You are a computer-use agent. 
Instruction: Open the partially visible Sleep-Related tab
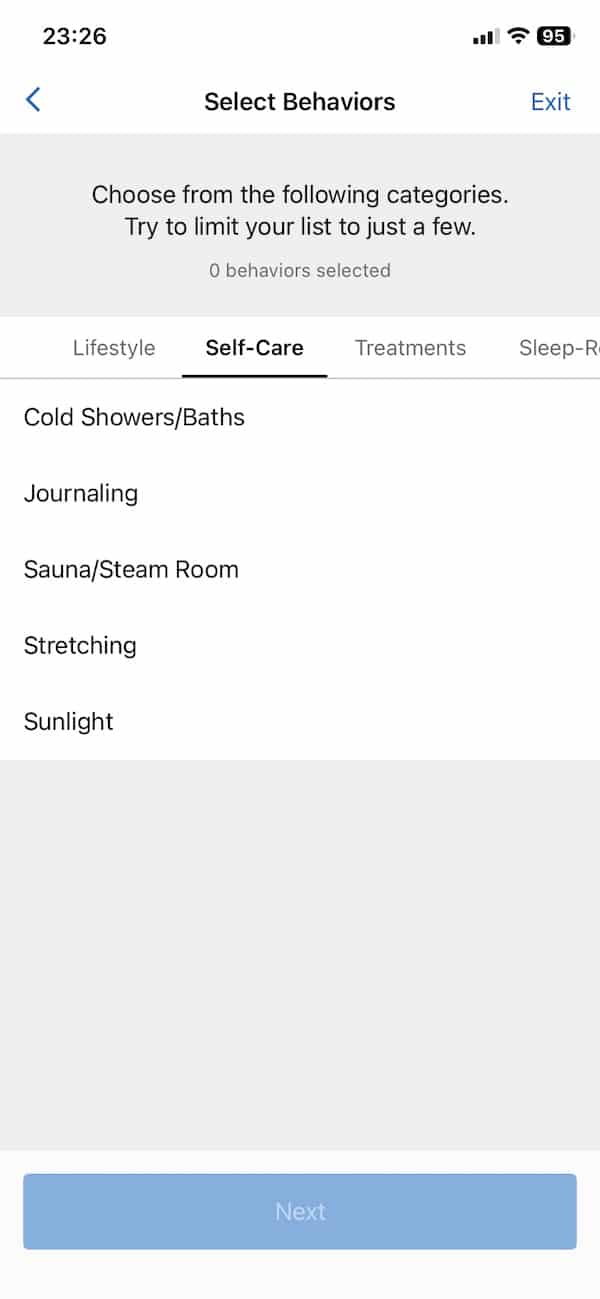559,348
